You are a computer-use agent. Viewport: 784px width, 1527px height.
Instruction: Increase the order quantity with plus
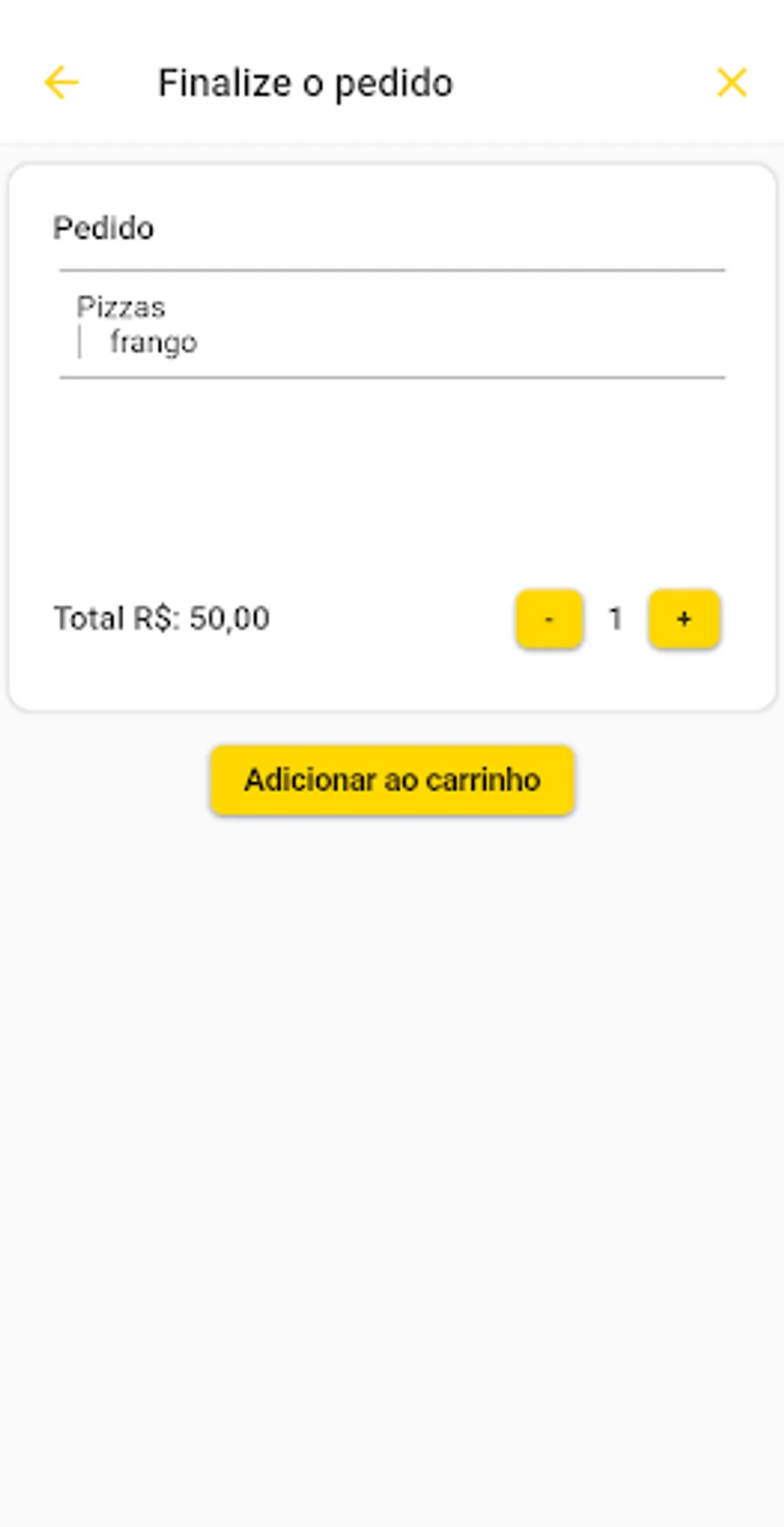click(684, 619)
